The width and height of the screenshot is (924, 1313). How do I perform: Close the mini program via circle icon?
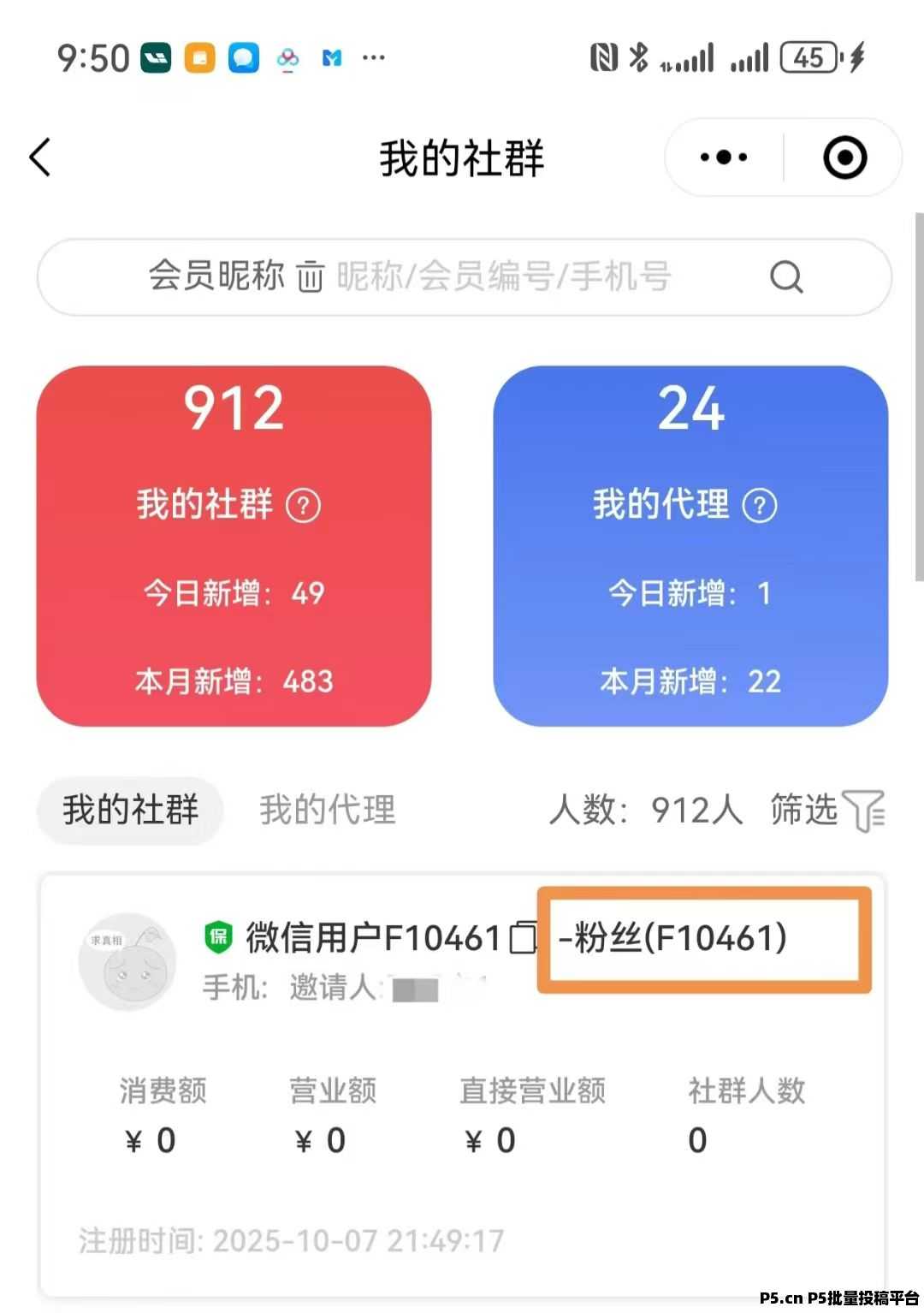[x=844, y=157]
